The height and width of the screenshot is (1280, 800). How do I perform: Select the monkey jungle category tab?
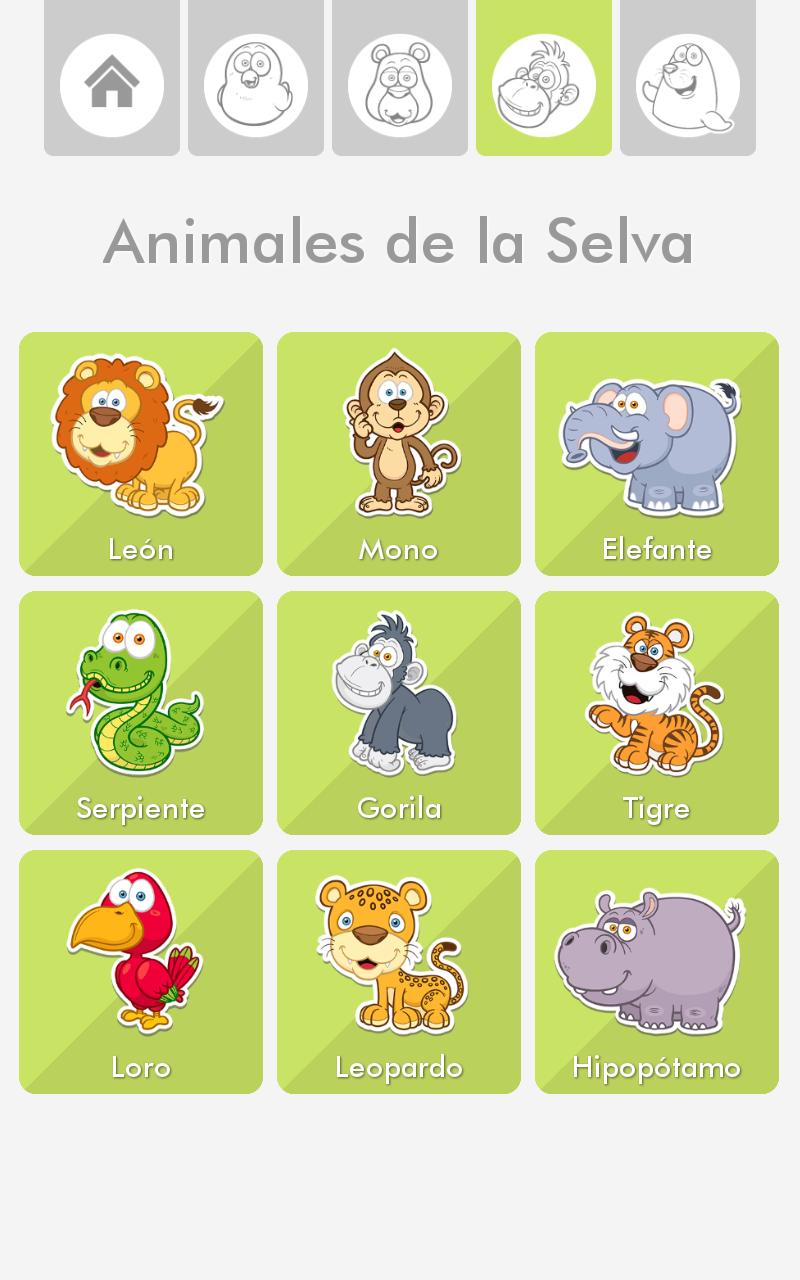(544, 78)
